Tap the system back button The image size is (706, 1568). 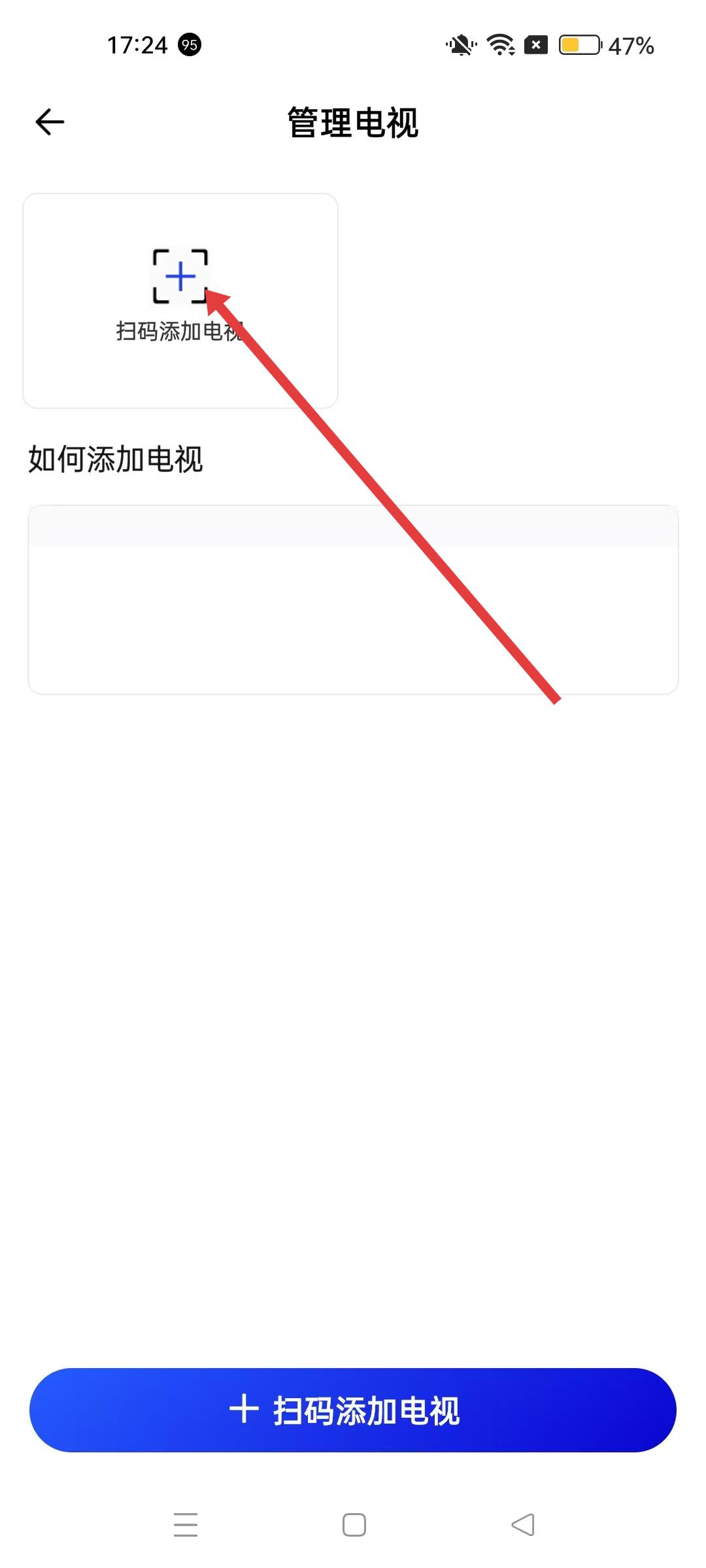[522, 1525]
